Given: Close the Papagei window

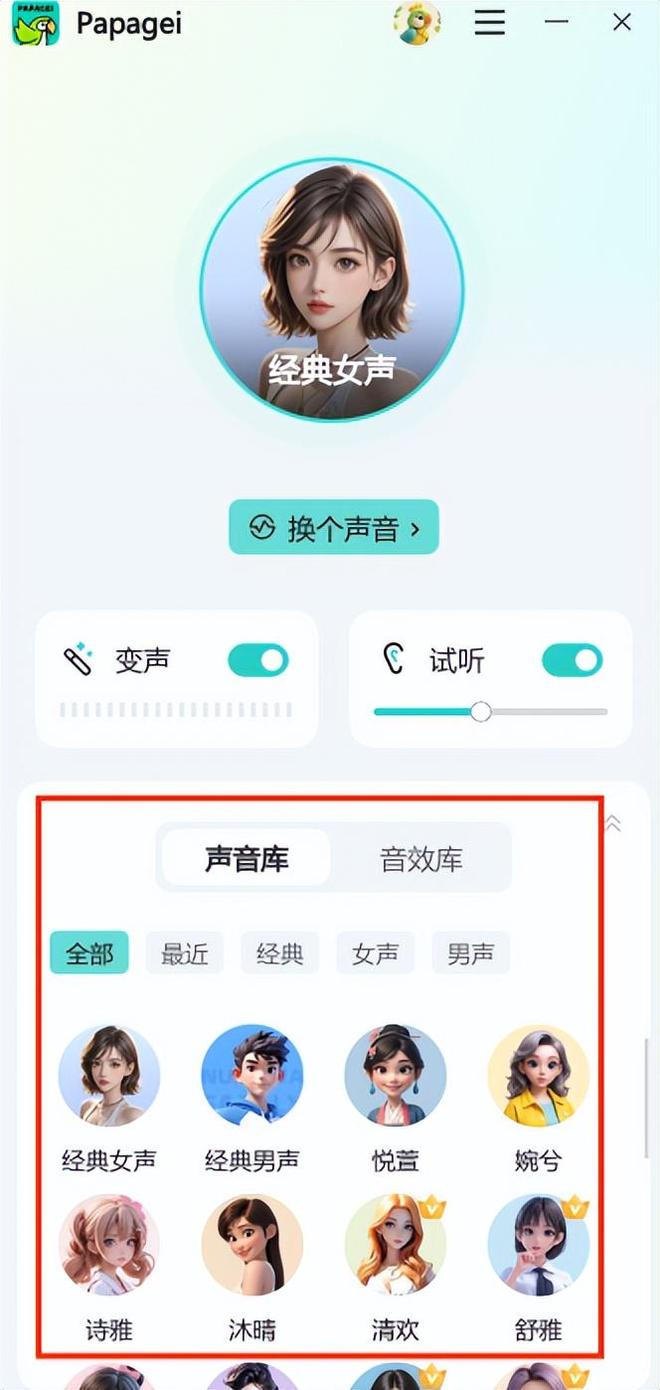Looking at the screenshot, I should [x=622, y=22].
